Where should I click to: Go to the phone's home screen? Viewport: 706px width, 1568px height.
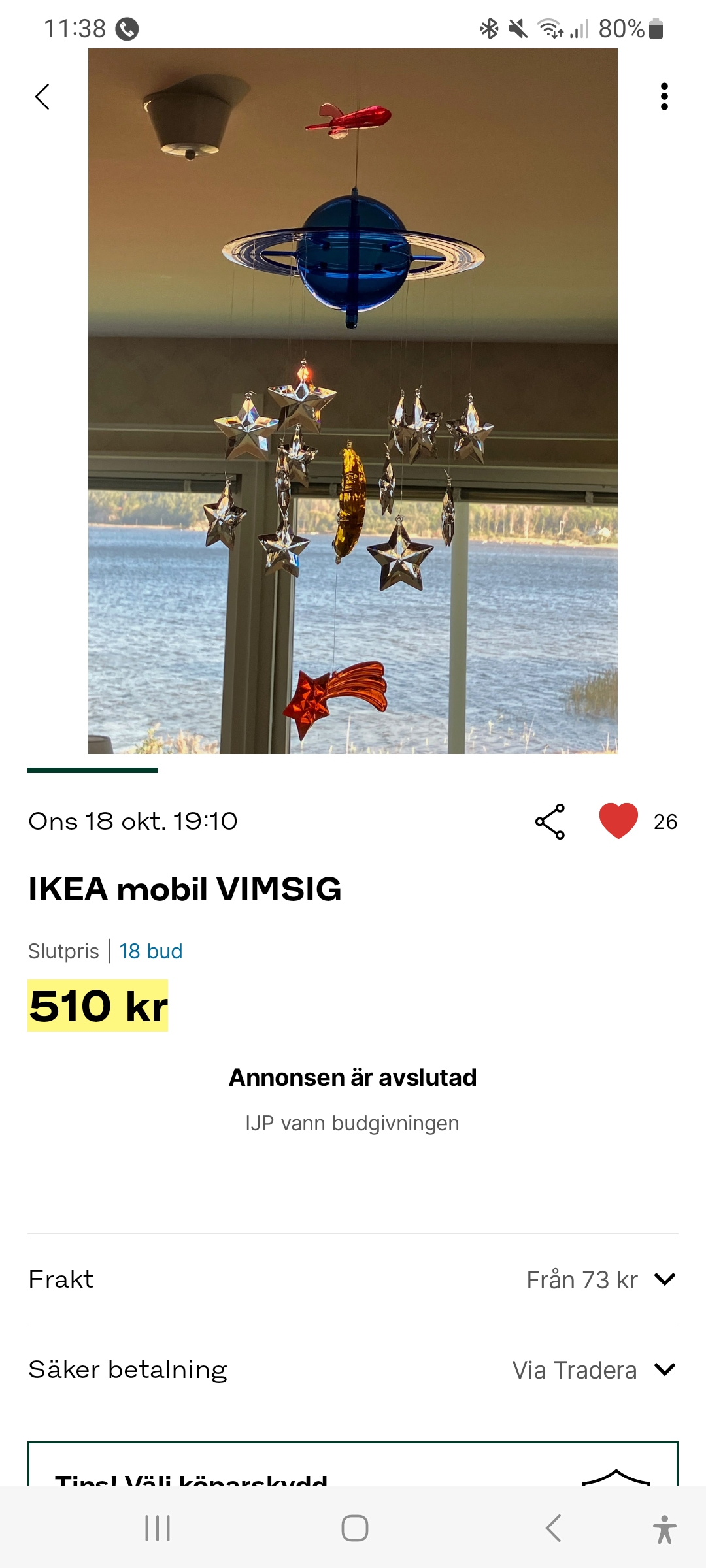click(354, 1528)
